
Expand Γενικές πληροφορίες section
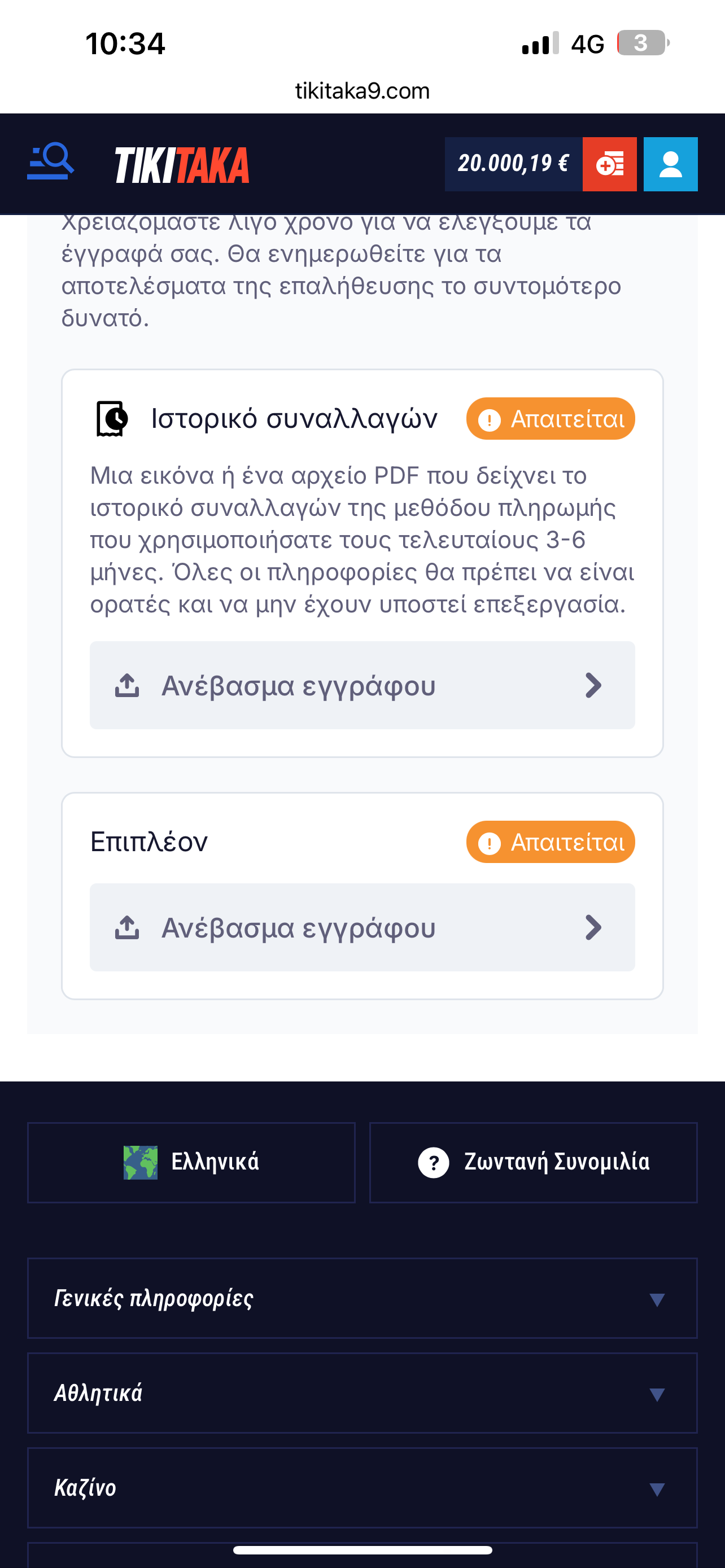(362, 1299)
